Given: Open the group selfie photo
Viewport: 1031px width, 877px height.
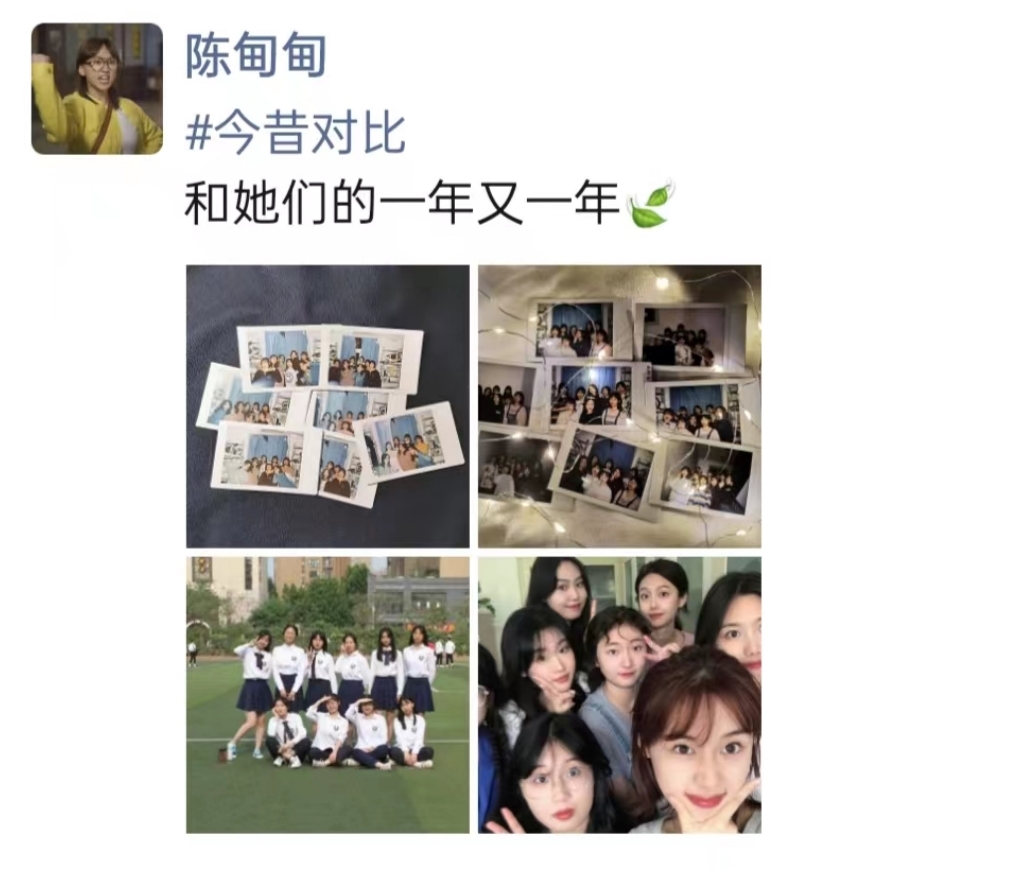Looking at the screenshot, I should [x=619, y=694].
